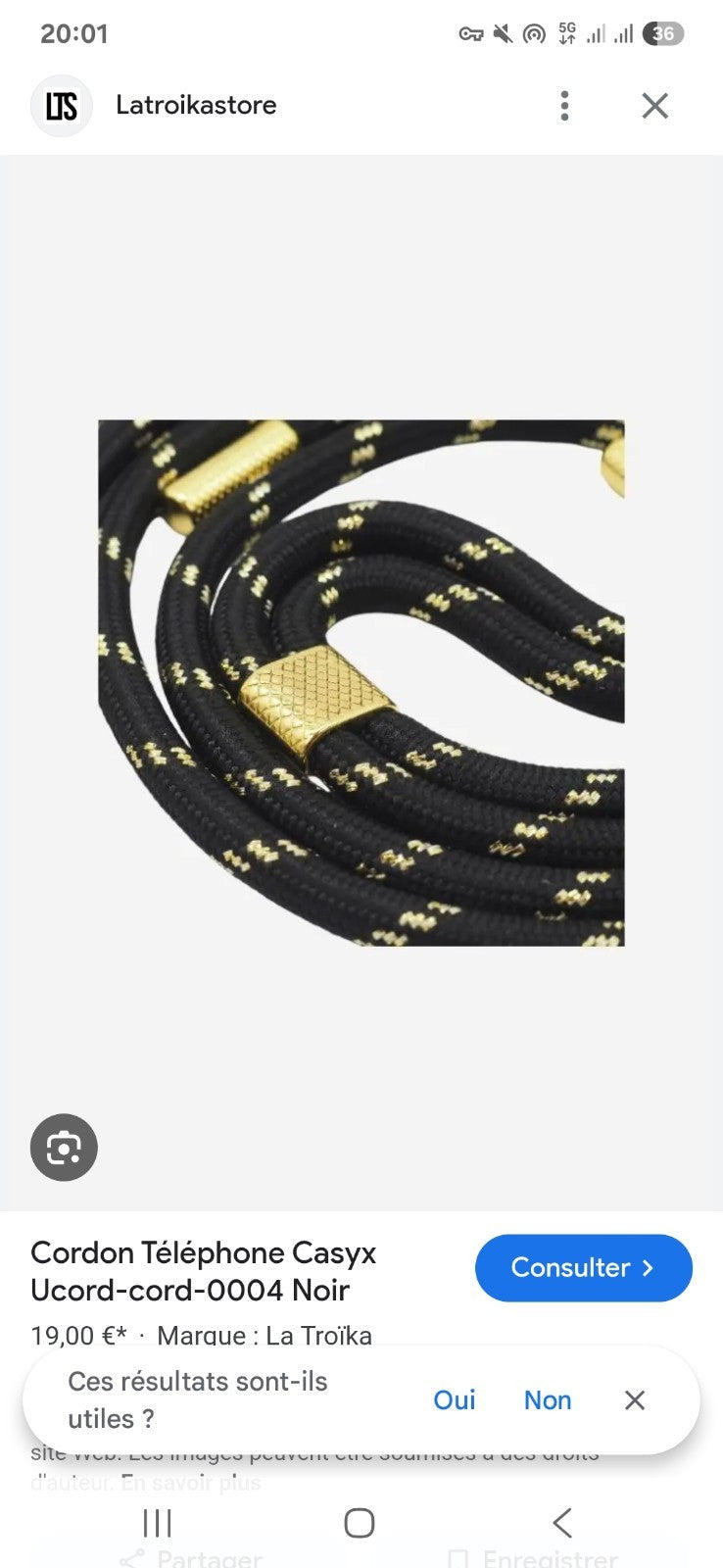This screenshot has height=1568, width=723.
Task: Search this image with Google Lens
Action: click(64, 1147)
